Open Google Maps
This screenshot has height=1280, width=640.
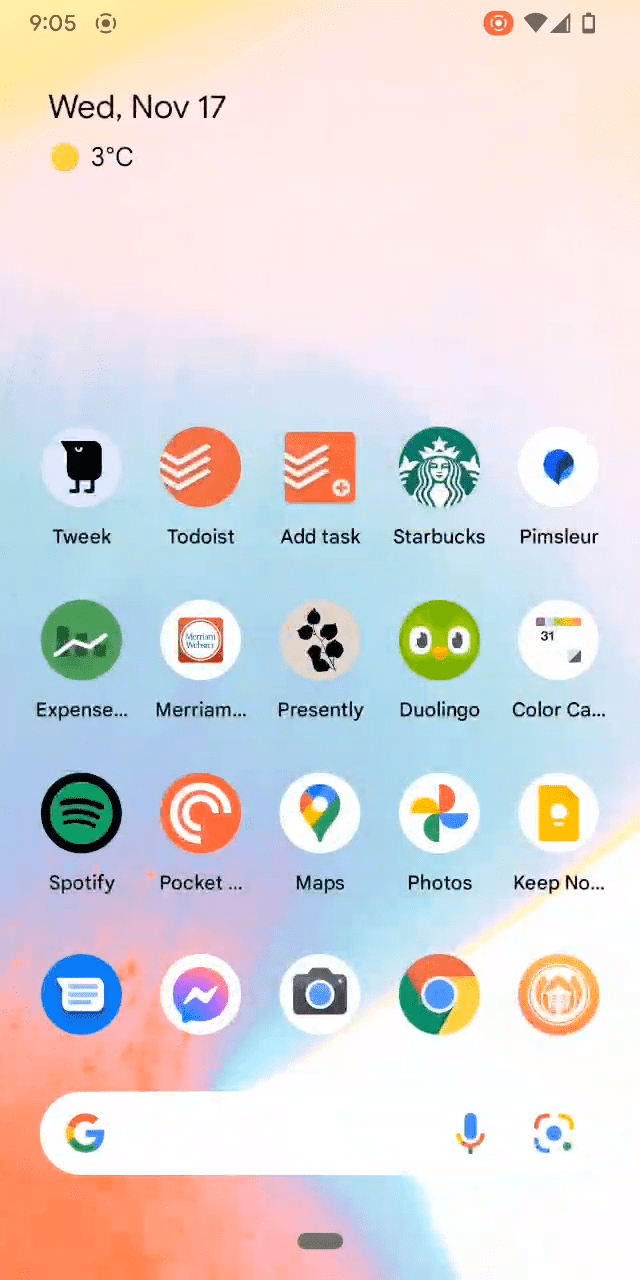tap(320, 813)
